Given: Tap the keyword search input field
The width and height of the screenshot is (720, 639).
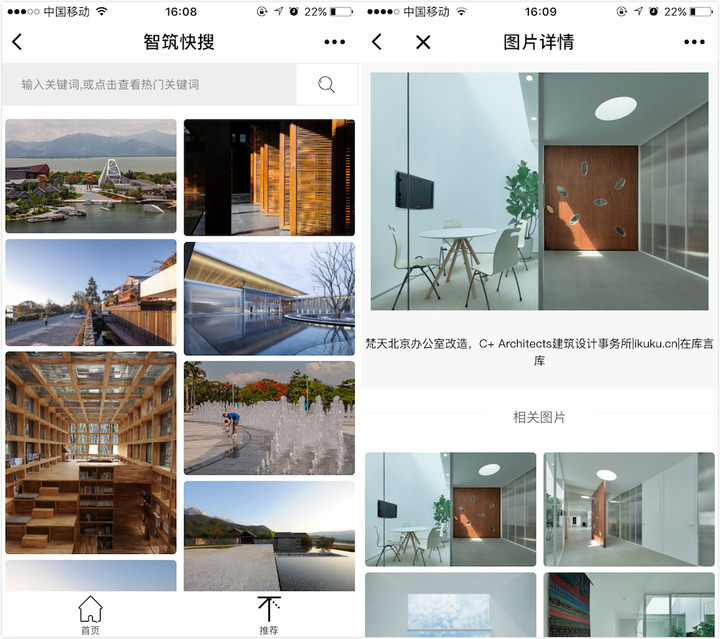Looking at the screenshot, I should click(x=150, y=85).
